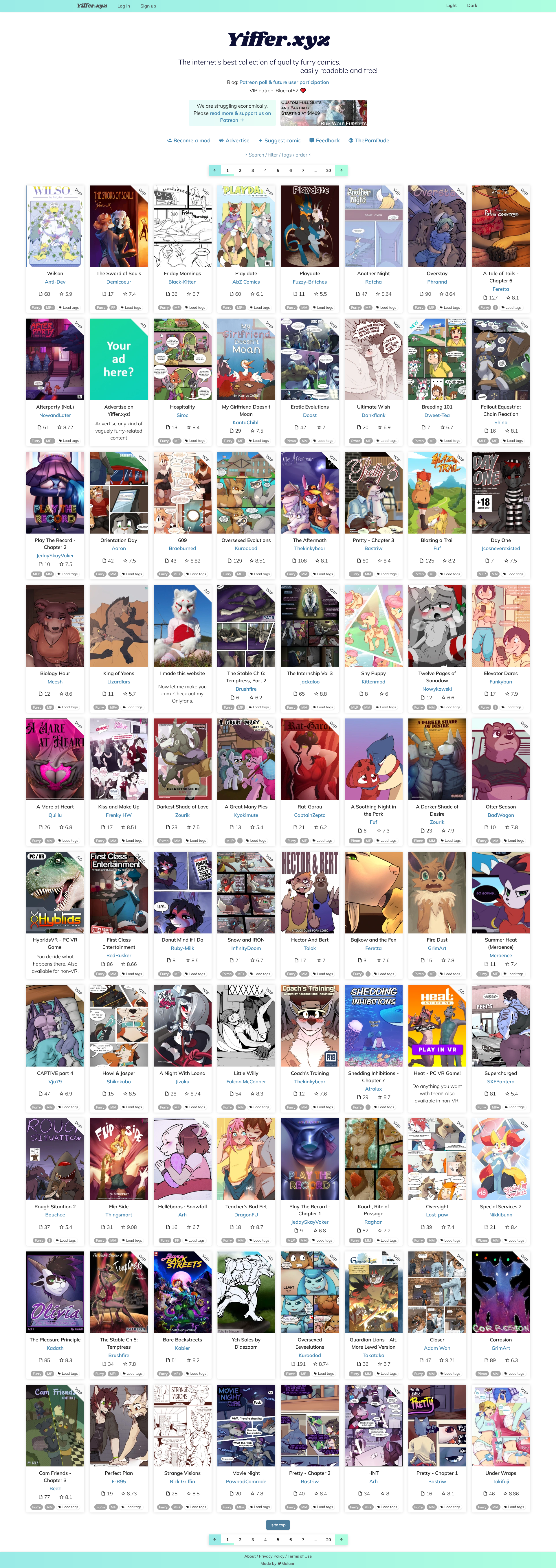
Task: Switch to the Dark theme
Action: tap(472, 5)
